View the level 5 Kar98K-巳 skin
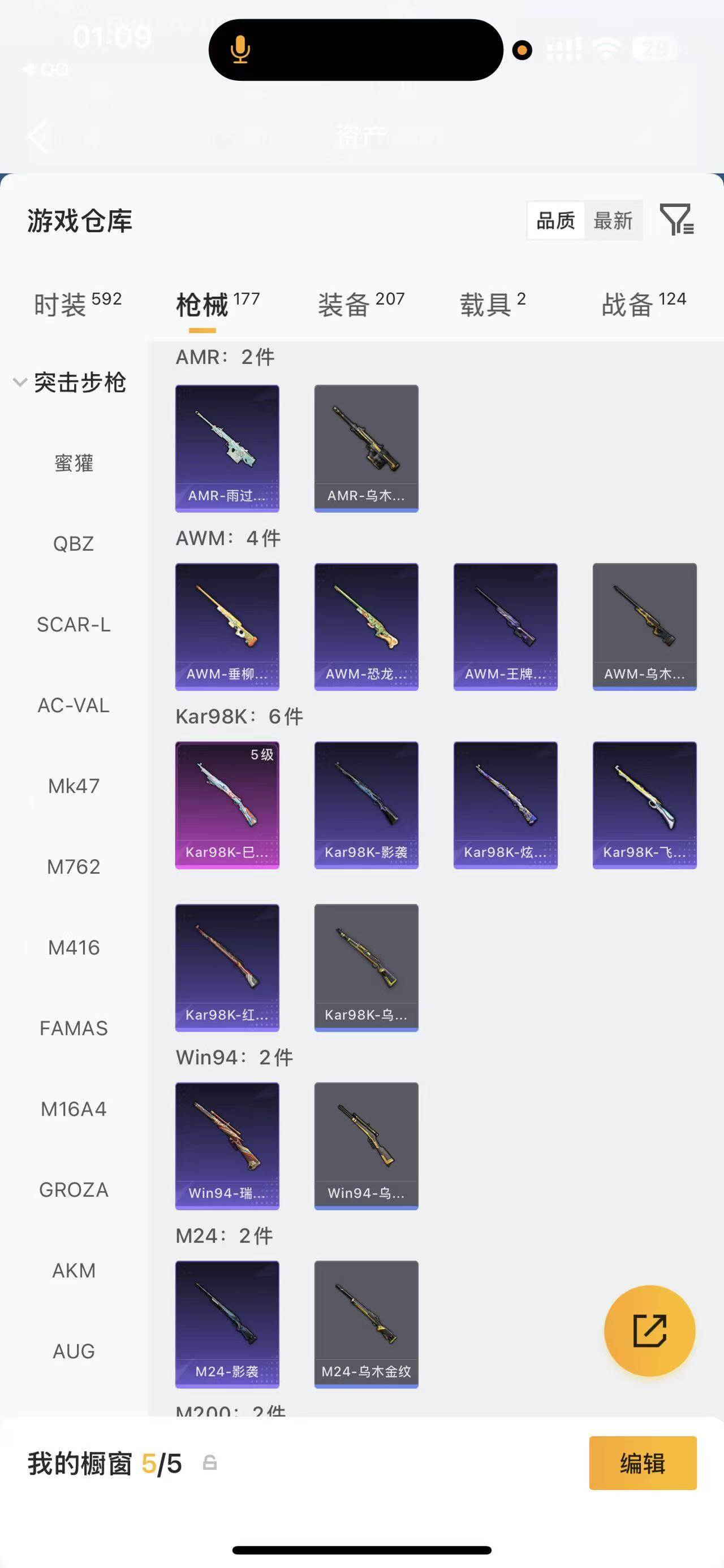 (x=227, y=805)
